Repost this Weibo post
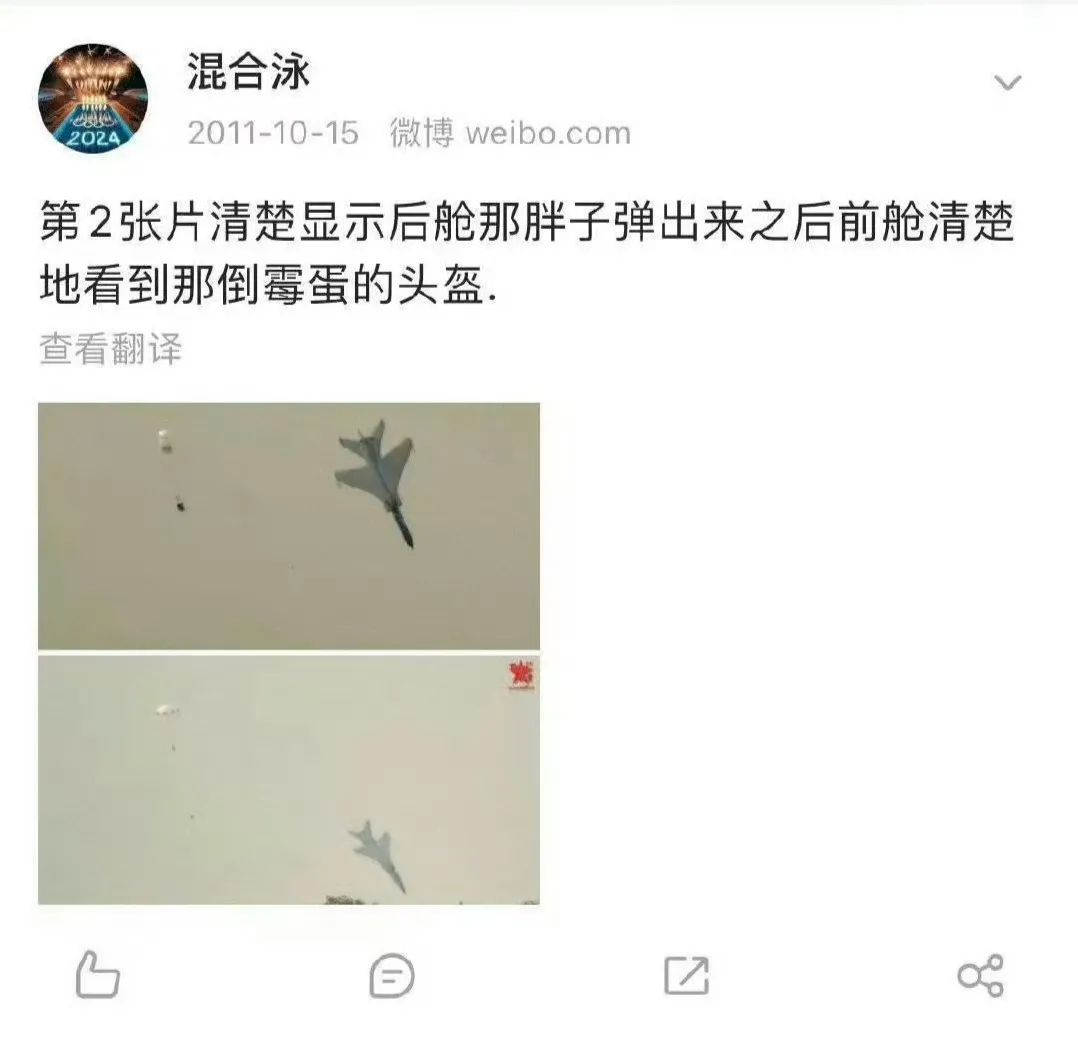1078x1038 pixels. [686, 975]
